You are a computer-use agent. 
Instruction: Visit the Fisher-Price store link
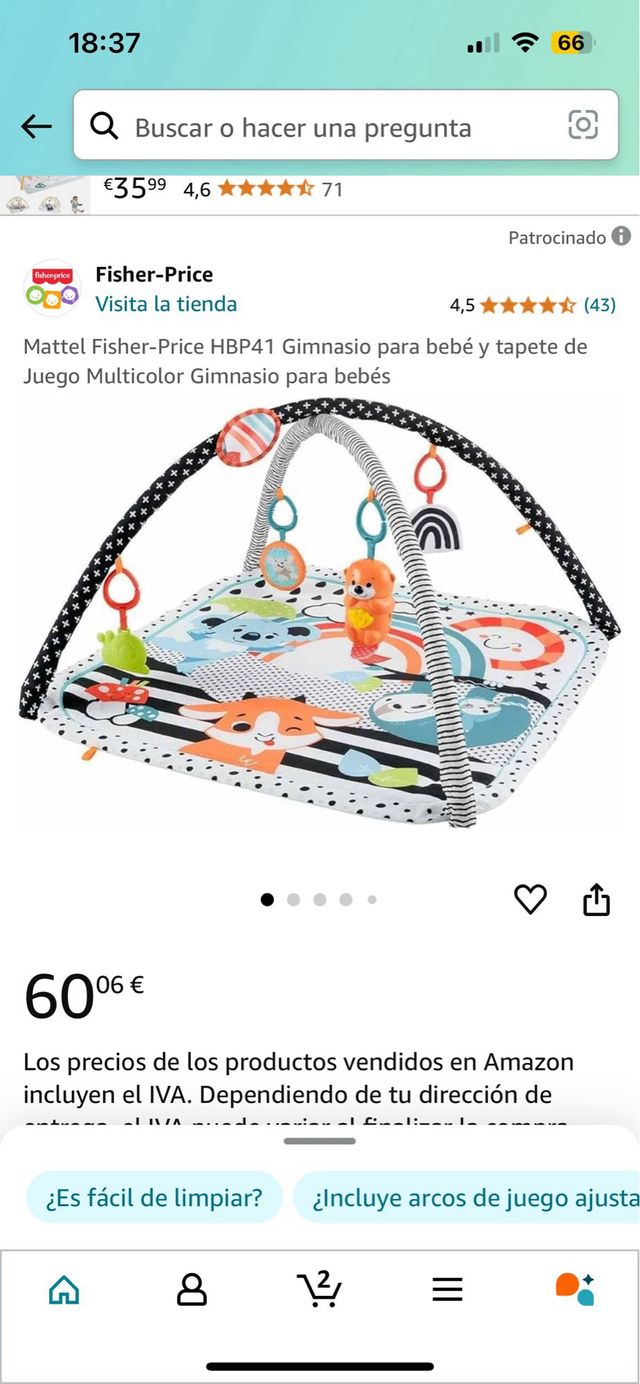[x=166, y=304]
